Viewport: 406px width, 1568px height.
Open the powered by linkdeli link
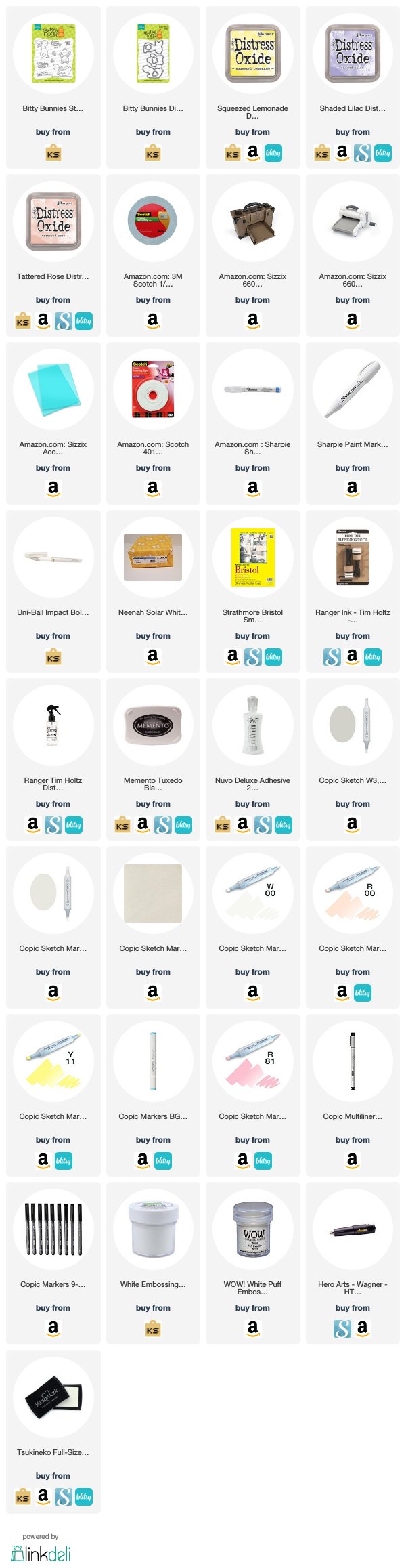[41, 1551]
